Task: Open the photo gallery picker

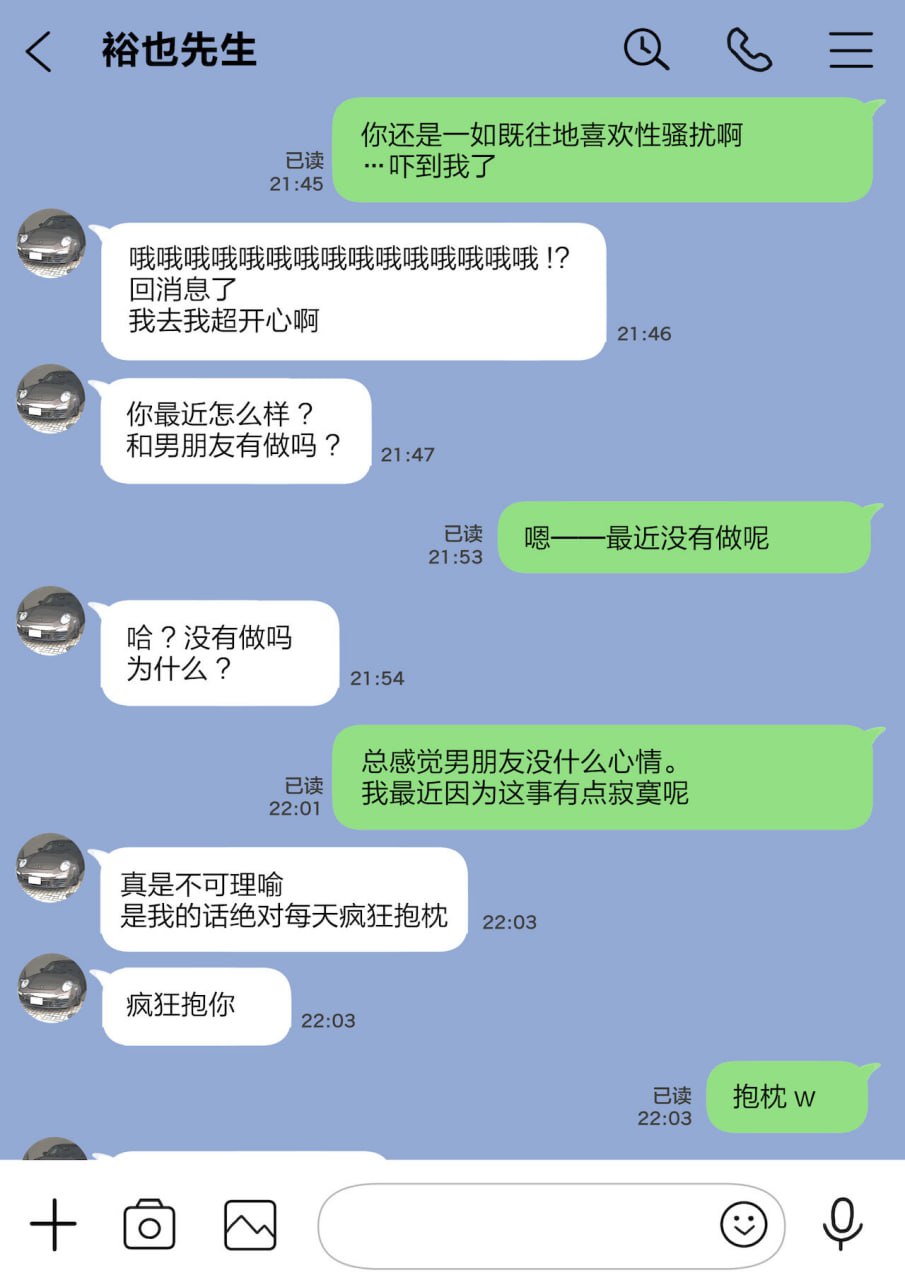Action: coord(249,1223)
